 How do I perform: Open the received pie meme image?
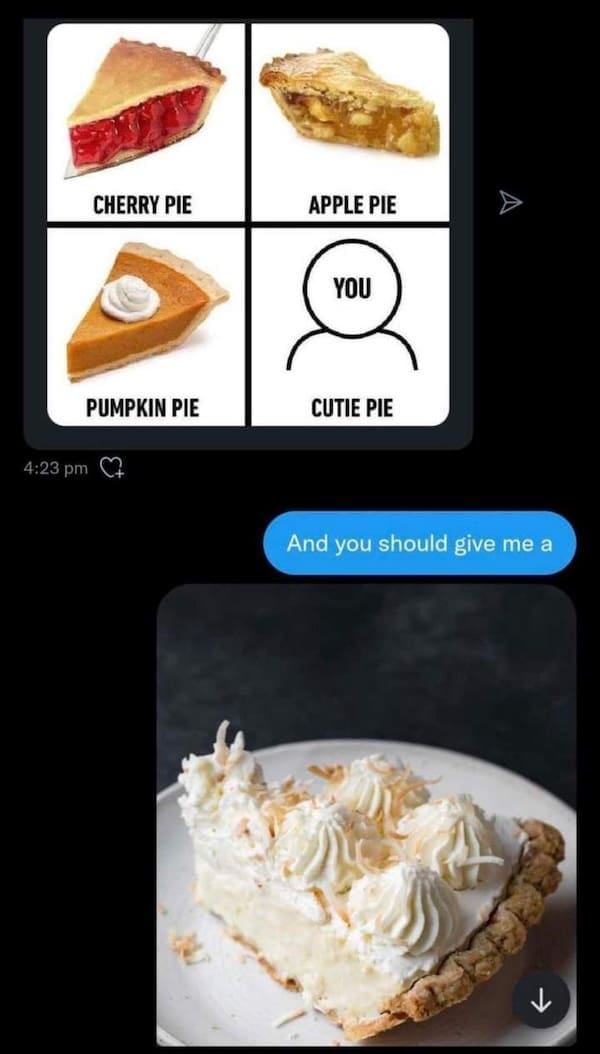tap(248, 225)
